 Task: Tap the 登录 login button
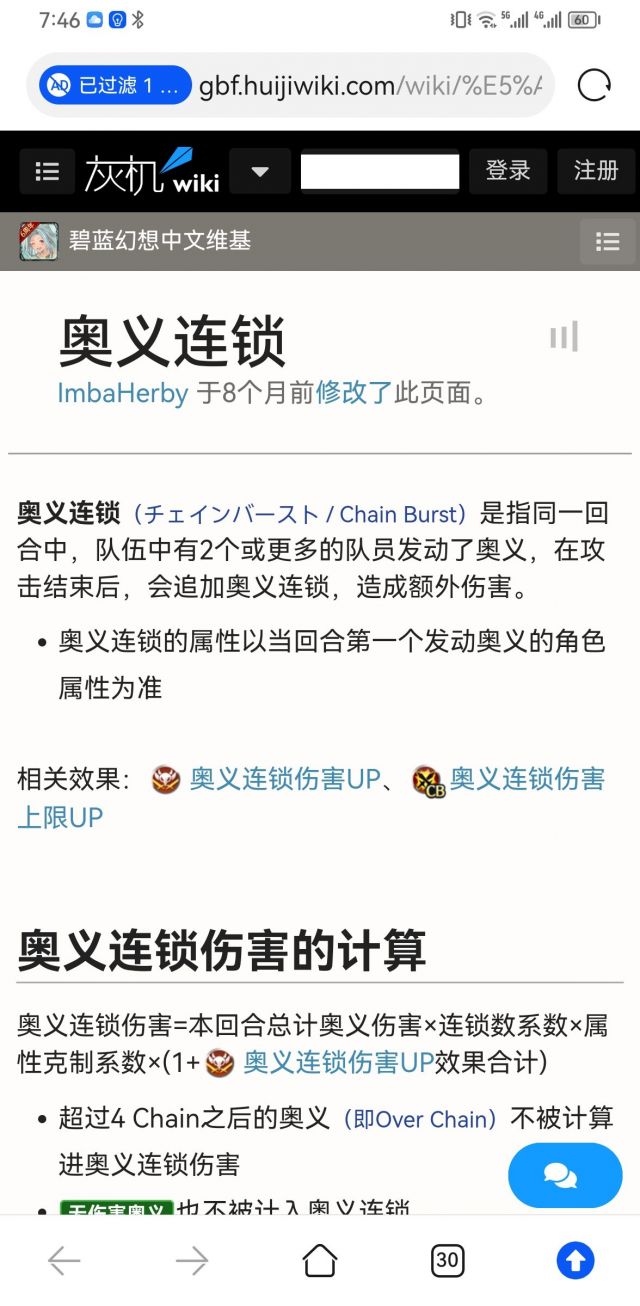(x=508, y=171)
